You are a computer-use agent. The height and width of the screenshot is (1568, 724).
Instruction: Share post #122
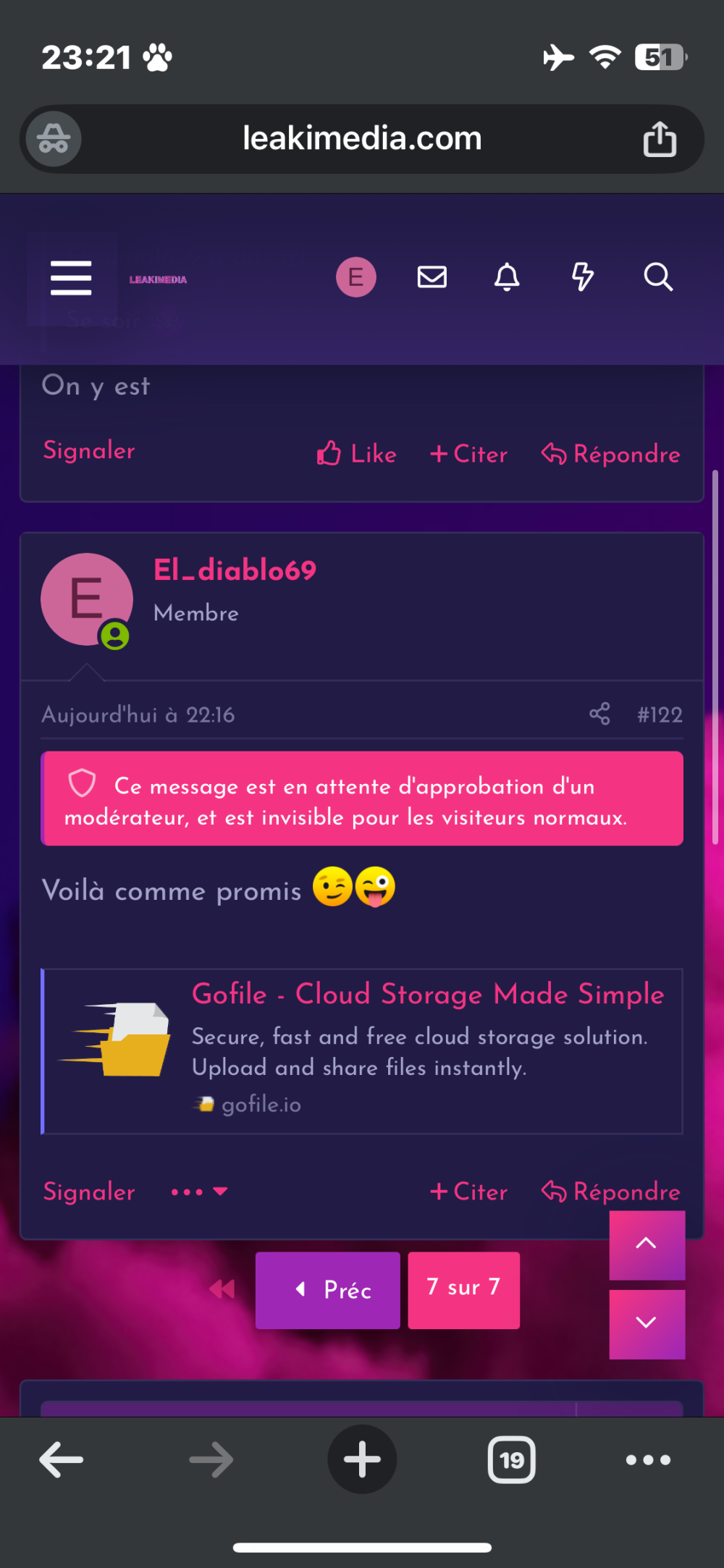coord(599,715)
